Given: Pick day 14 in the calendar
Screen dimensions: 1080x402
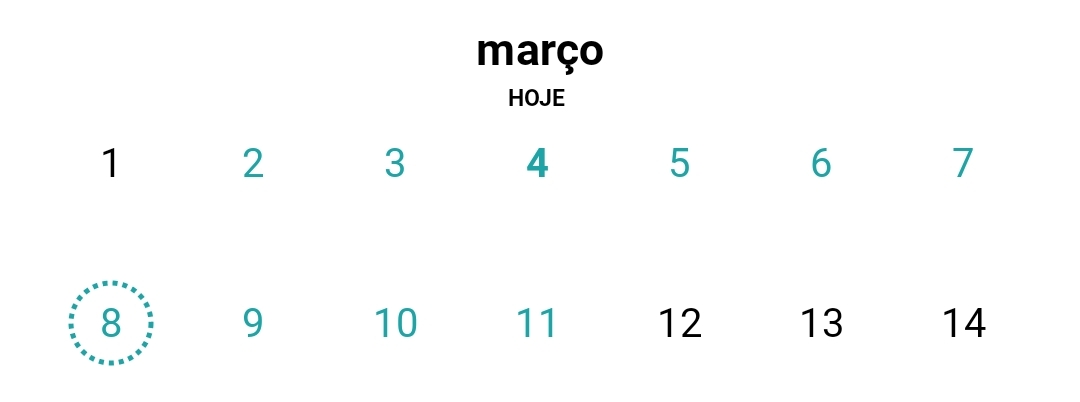Looking at the screenshot, I should click(963, 323).
